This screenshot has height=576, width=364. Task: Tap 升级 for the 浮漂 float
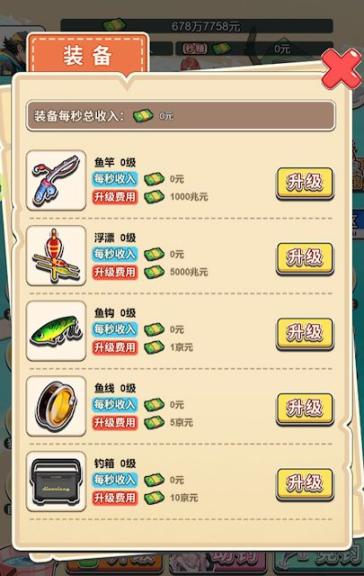305,259
